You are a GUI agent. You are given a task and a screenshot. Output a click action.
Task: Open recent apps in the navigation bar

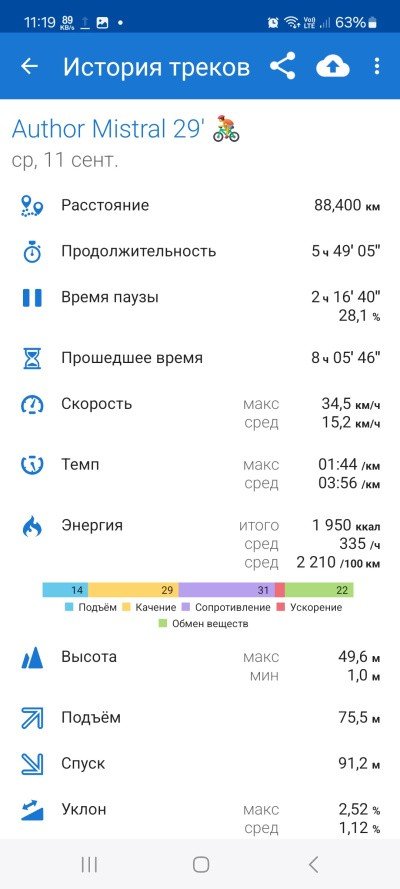pos(89,865)
